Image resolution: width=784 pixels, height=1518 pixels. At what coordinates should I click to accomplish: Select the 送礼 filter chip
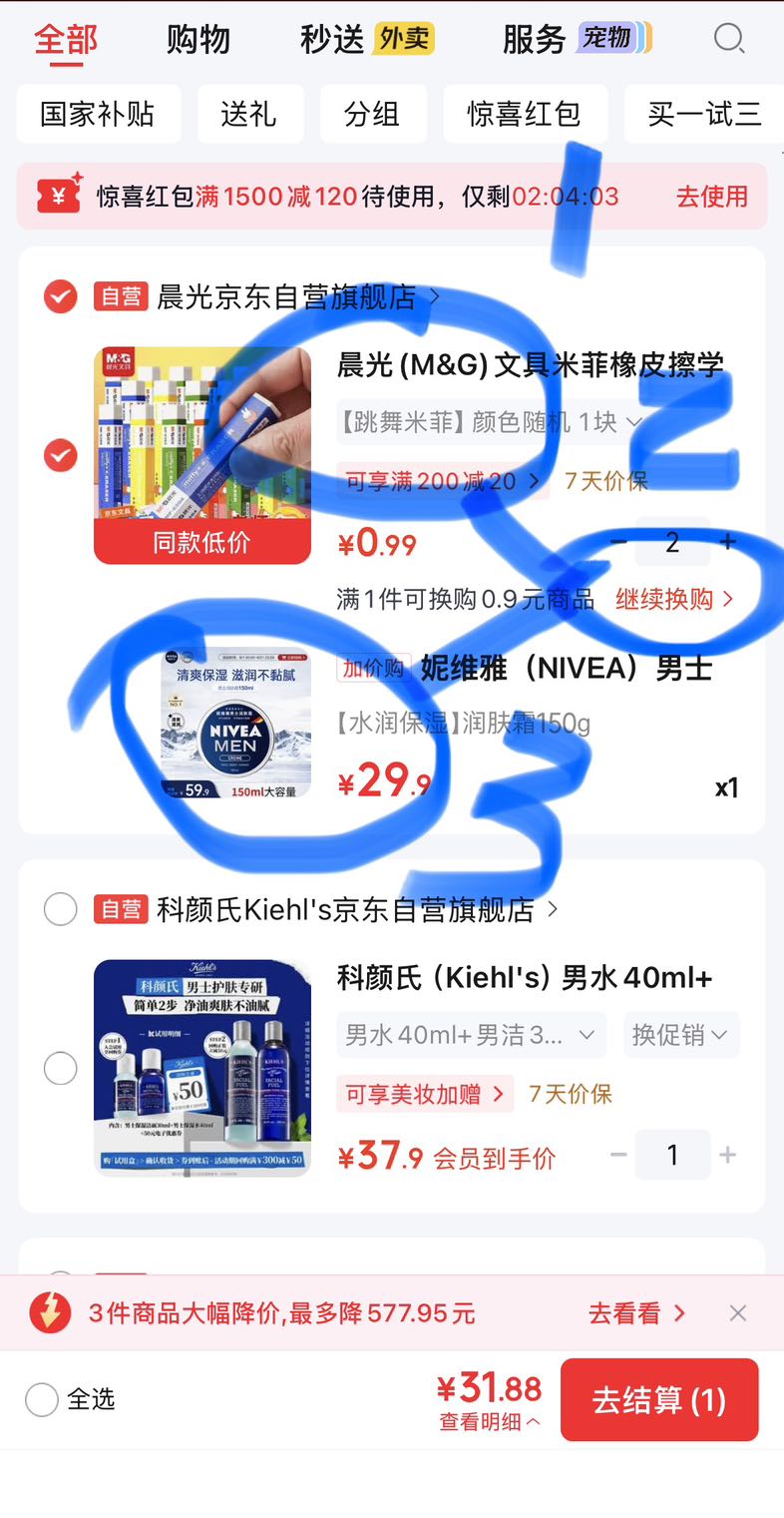click(x=249, y=114)
